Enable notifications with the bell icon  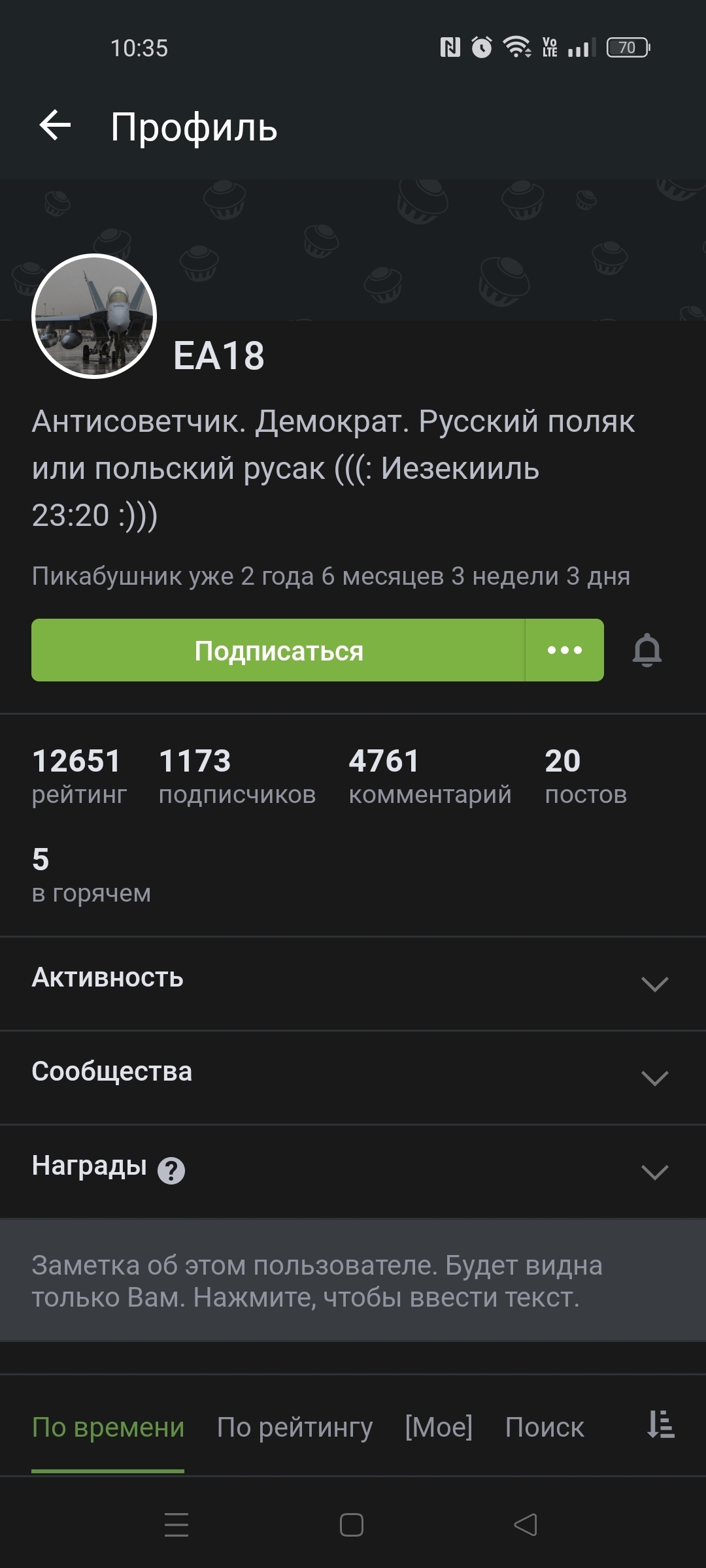pyautogui.click(x=647, y=651)
